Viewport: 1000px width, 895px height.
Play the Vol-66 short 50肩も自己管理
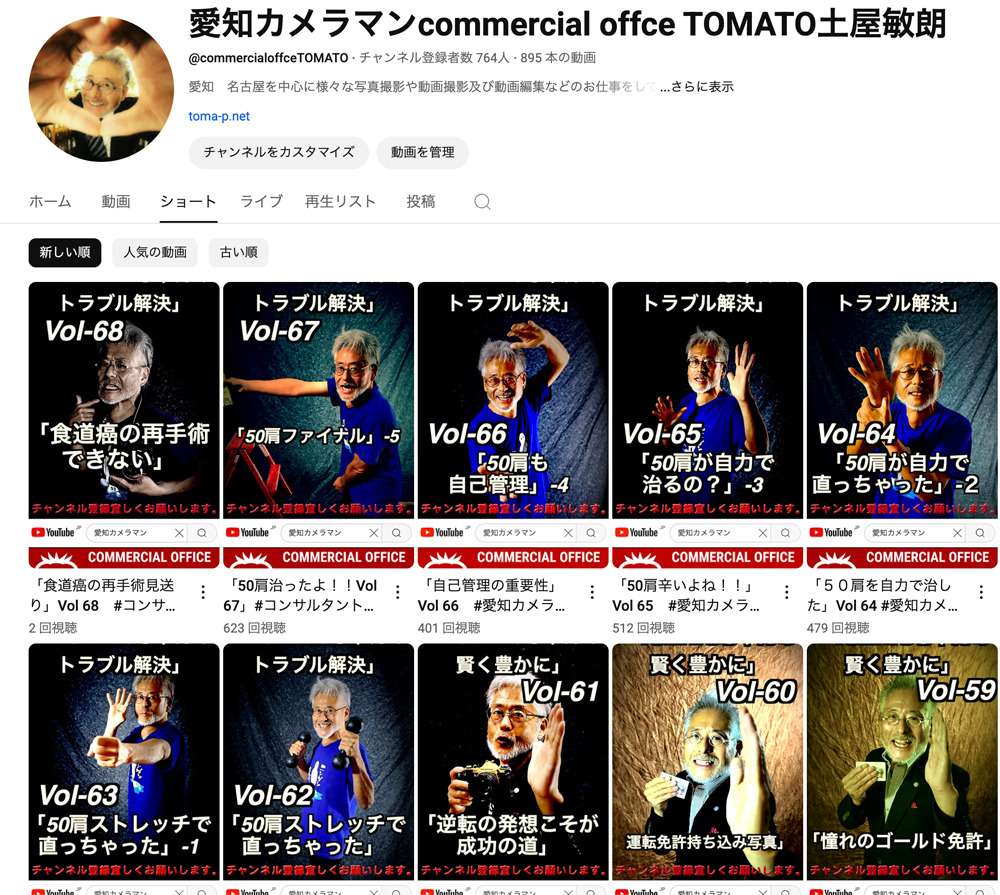[x=512, y=400]
